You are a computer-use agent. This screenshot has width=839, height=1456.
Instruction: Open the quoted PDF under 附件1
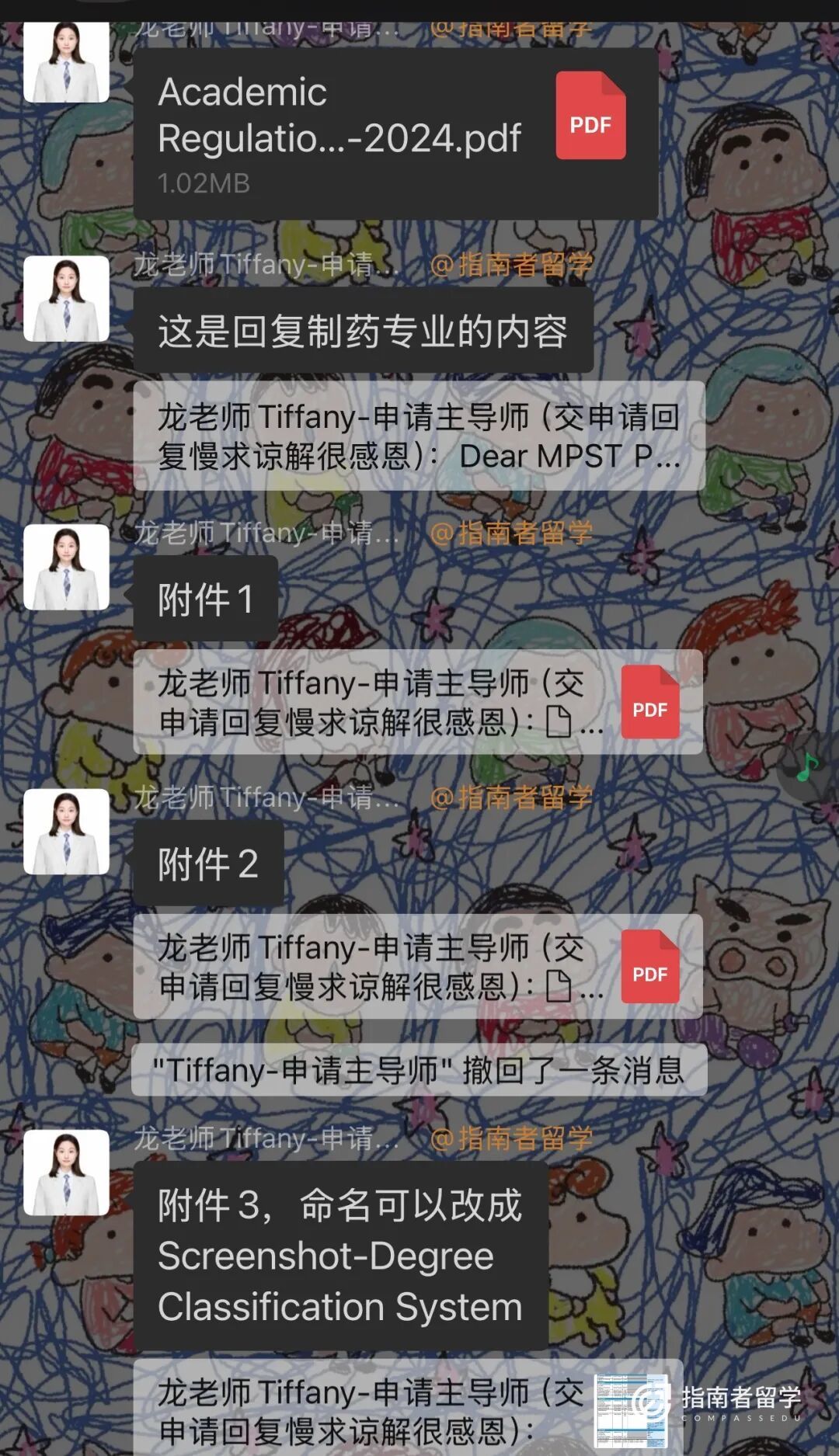tap(418, 702)
